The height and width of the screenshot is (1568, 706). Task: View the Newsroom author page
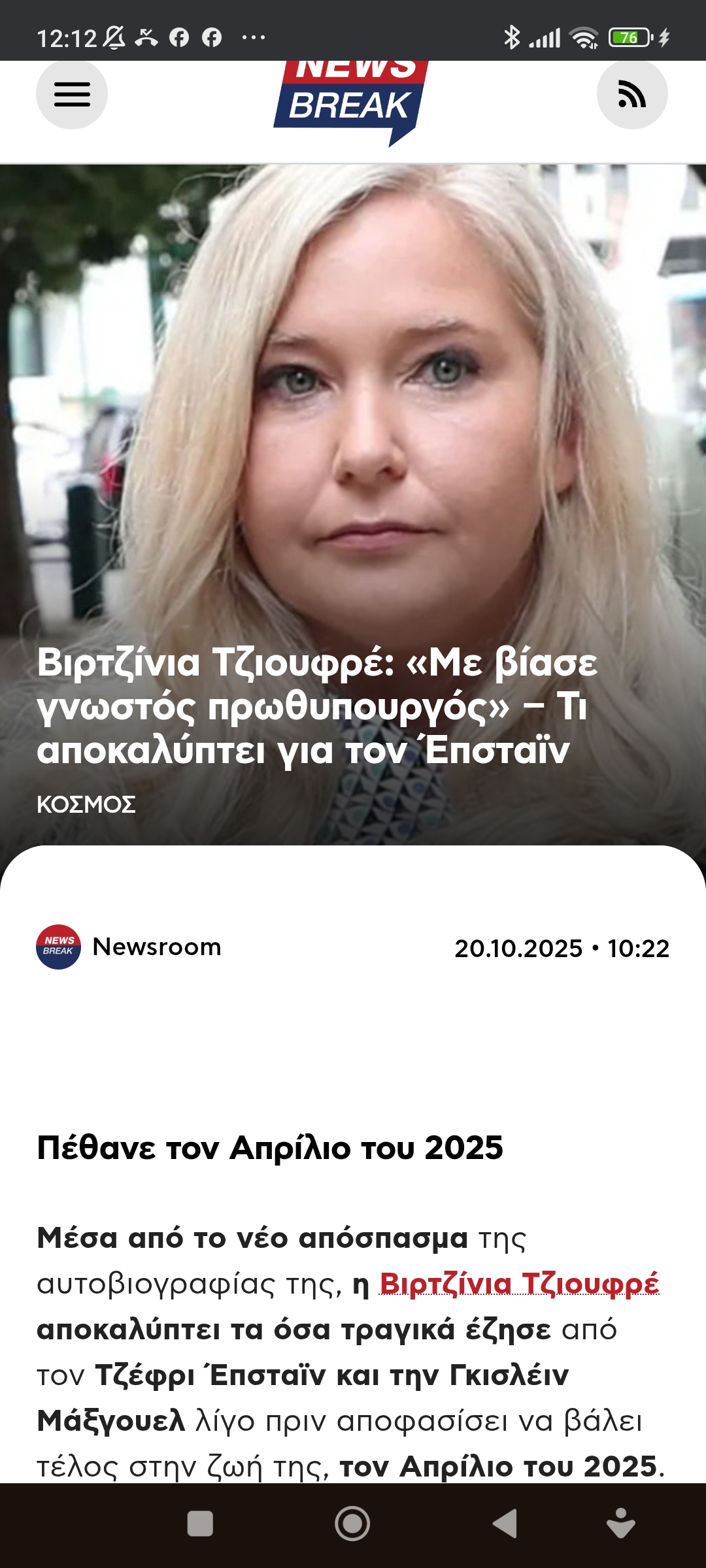tap(156, 947)
